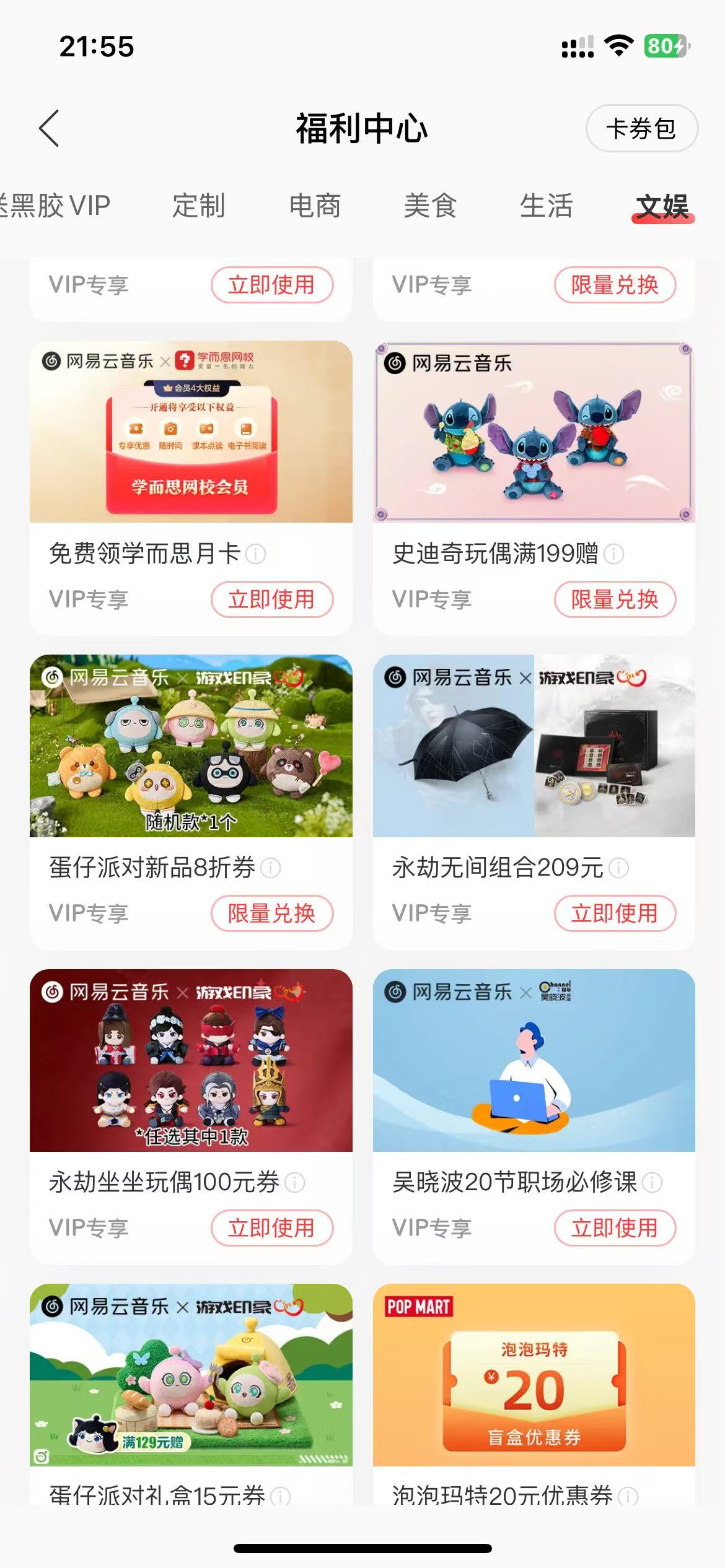Screen dimensions: 725x1568
Task: Switch to the 生活 tab
Action: 546,206
